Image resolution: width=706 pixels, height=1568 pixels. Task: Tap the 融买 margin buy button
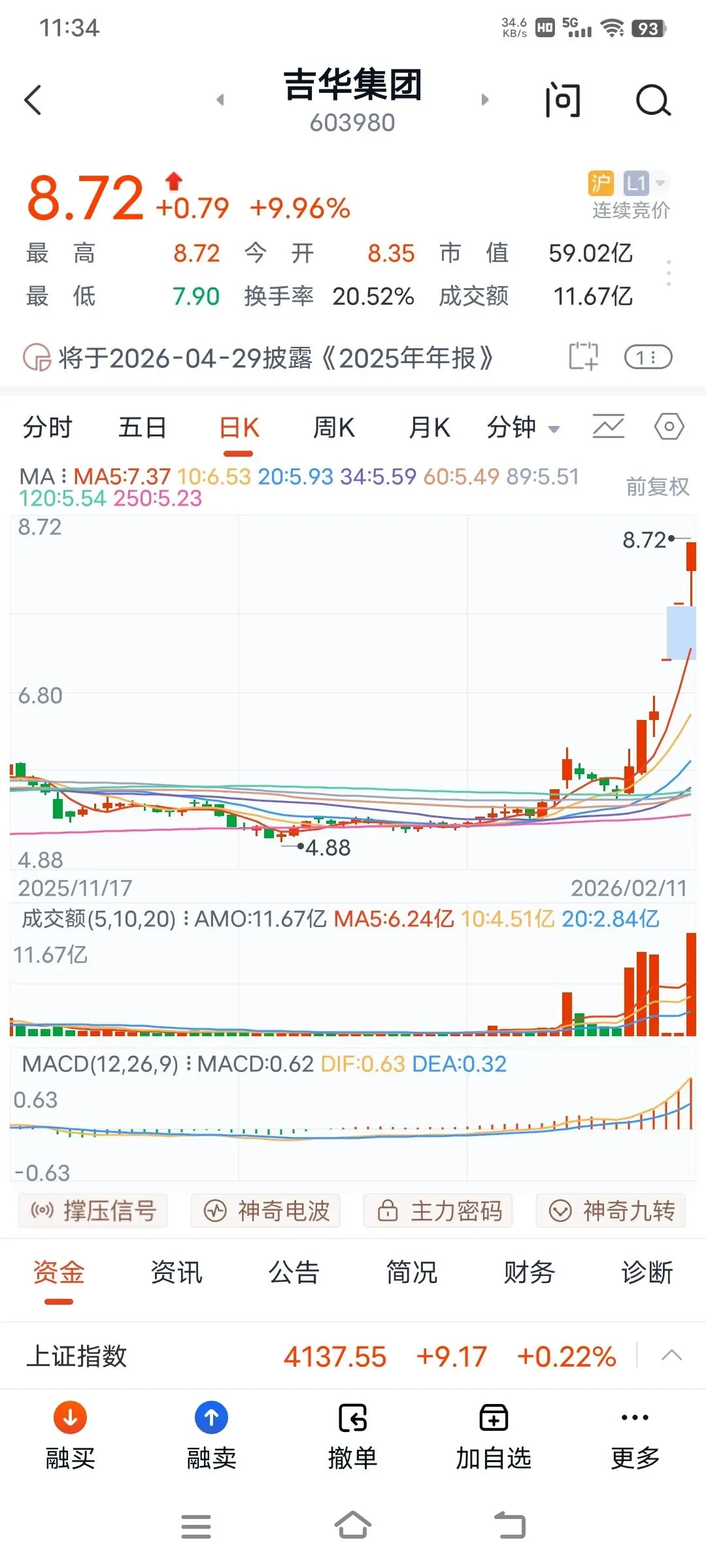pyautogui.click(x=70, y=1436)
